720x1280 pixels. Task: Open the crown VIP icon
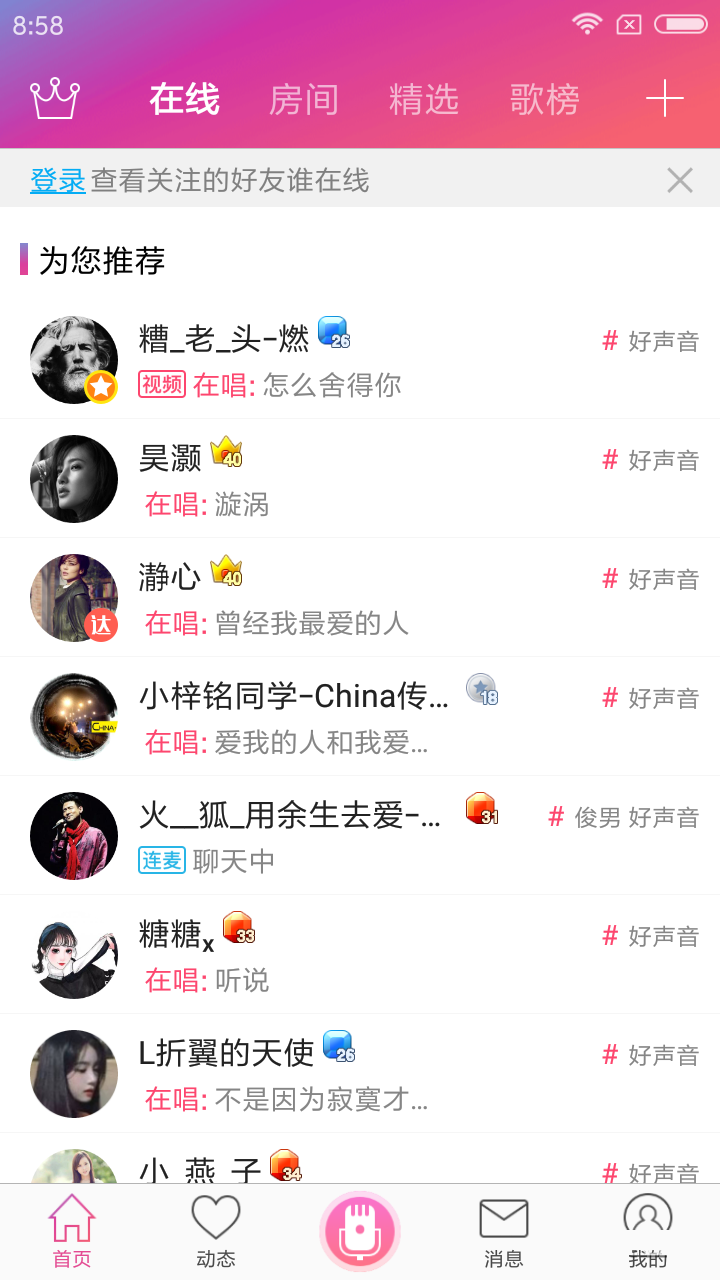54,99
